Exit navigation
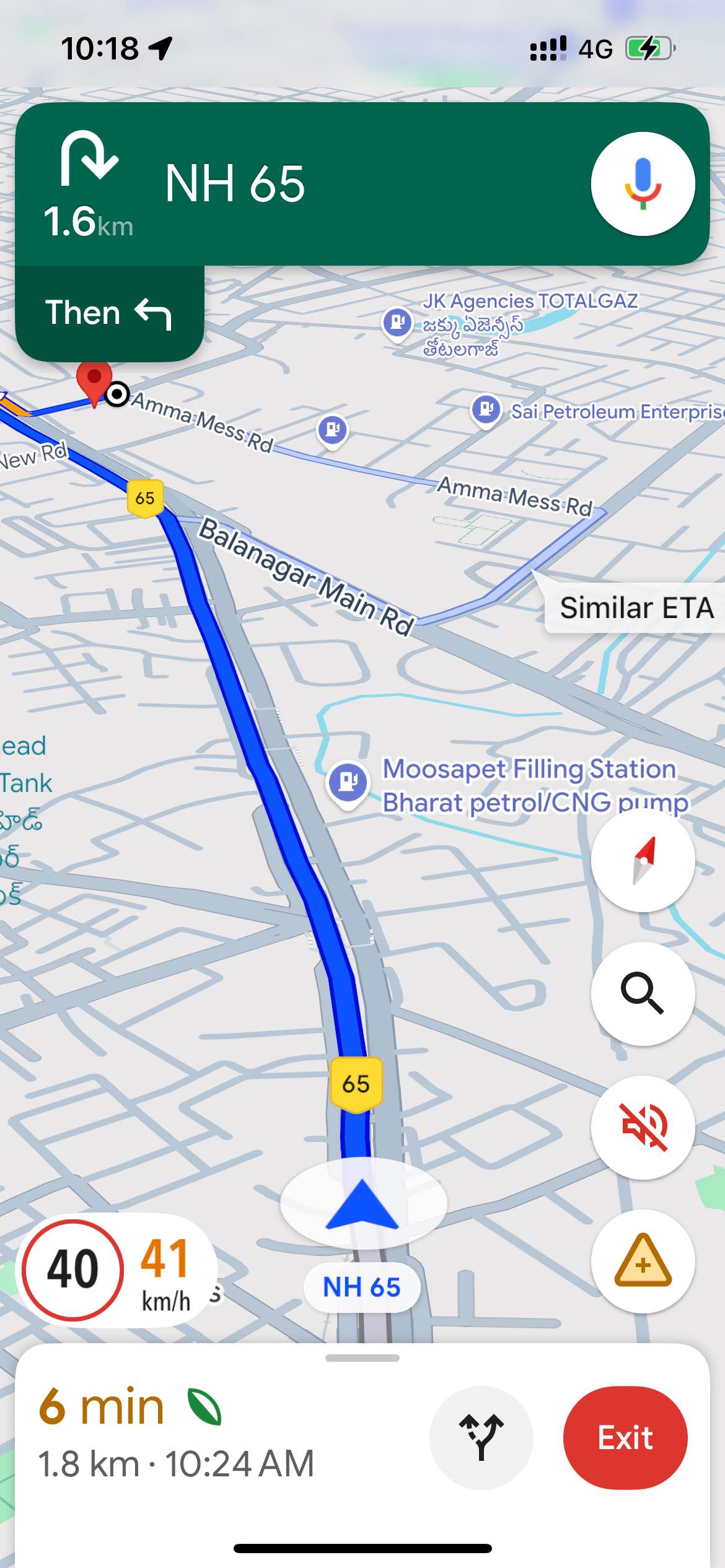Screen dimensions: 725x1568 tap(625, 1437)
